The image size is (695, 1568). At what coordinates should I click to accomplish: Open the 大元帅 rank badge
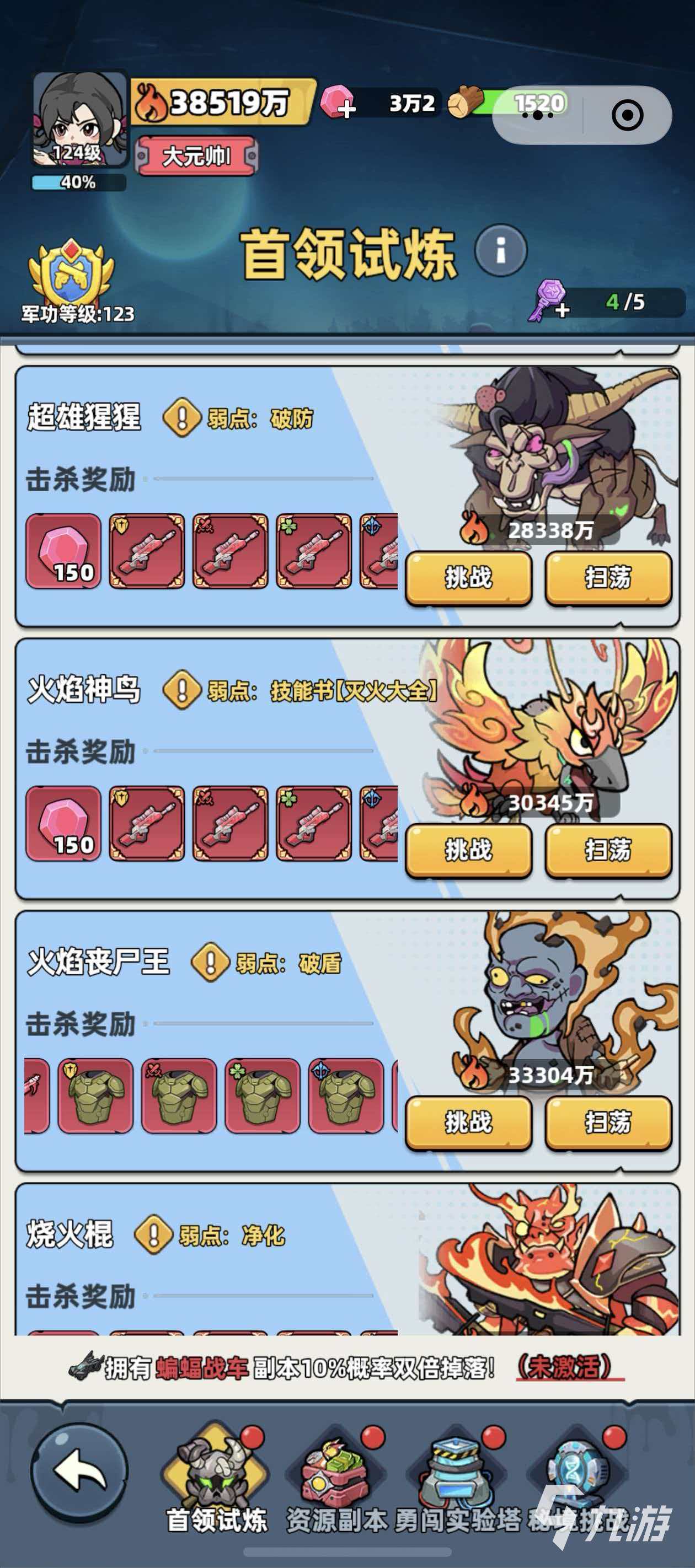(x=197, y=157)
